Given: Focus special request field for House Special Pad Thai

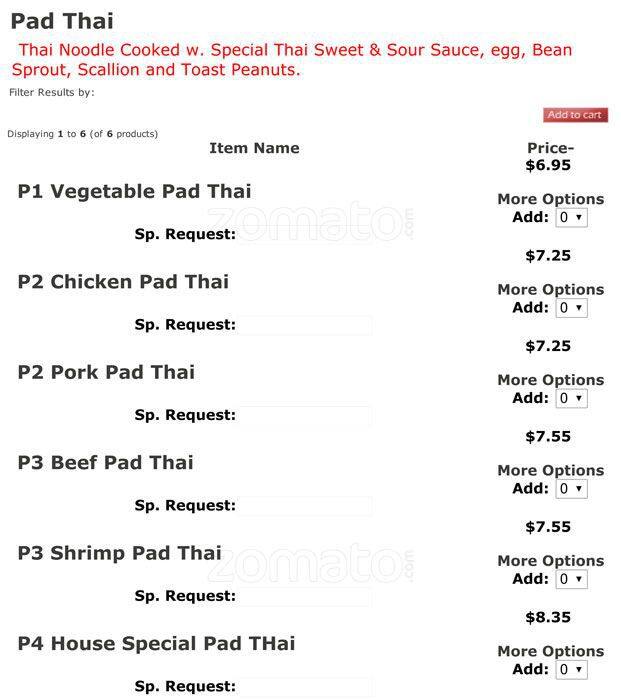Looking at the screenshot, I should 305,687.
